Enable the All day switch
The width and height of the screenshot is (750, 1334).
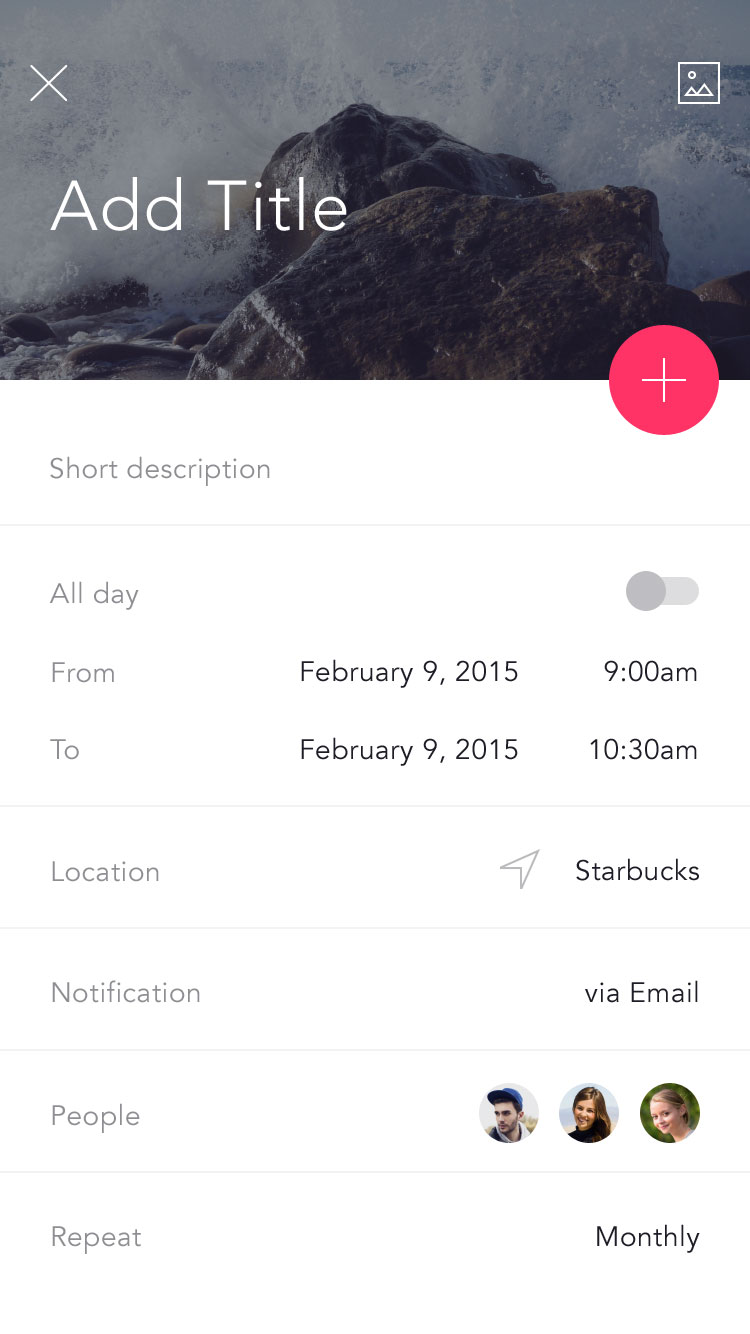(x=662, y=591)
